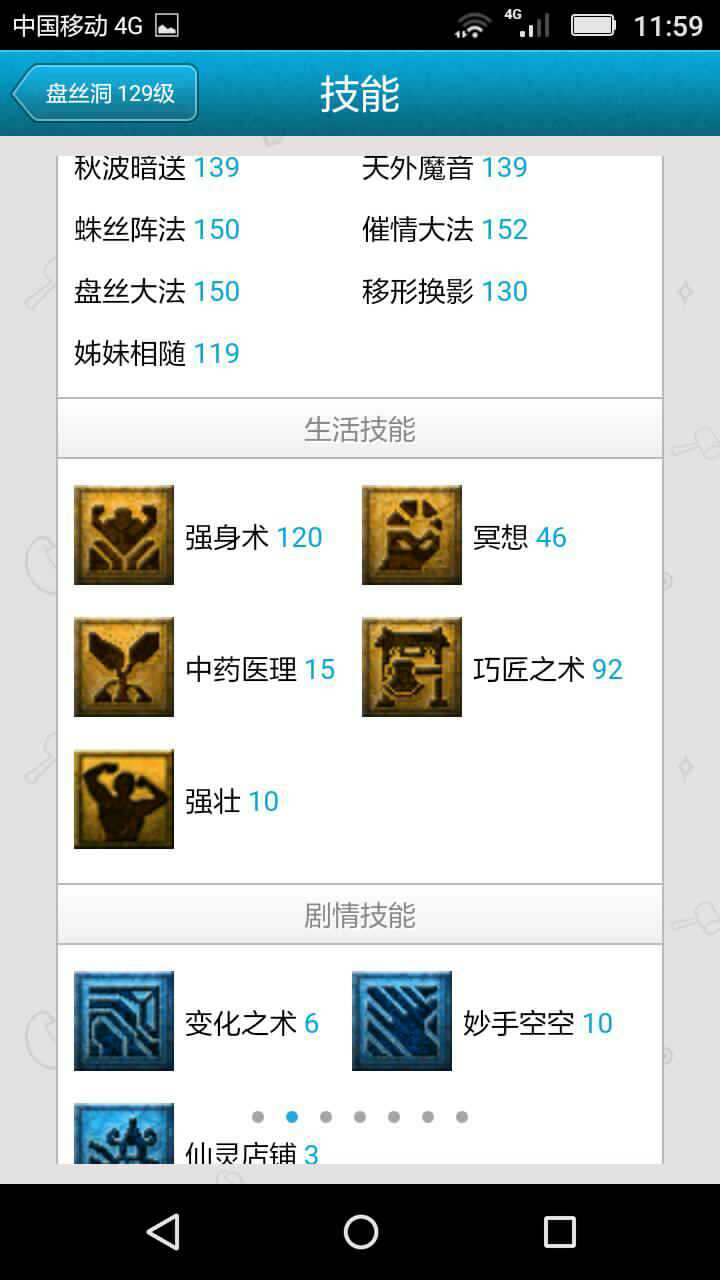View the 变化之术 story skill
The image size is (720, 1280).
124,1021
